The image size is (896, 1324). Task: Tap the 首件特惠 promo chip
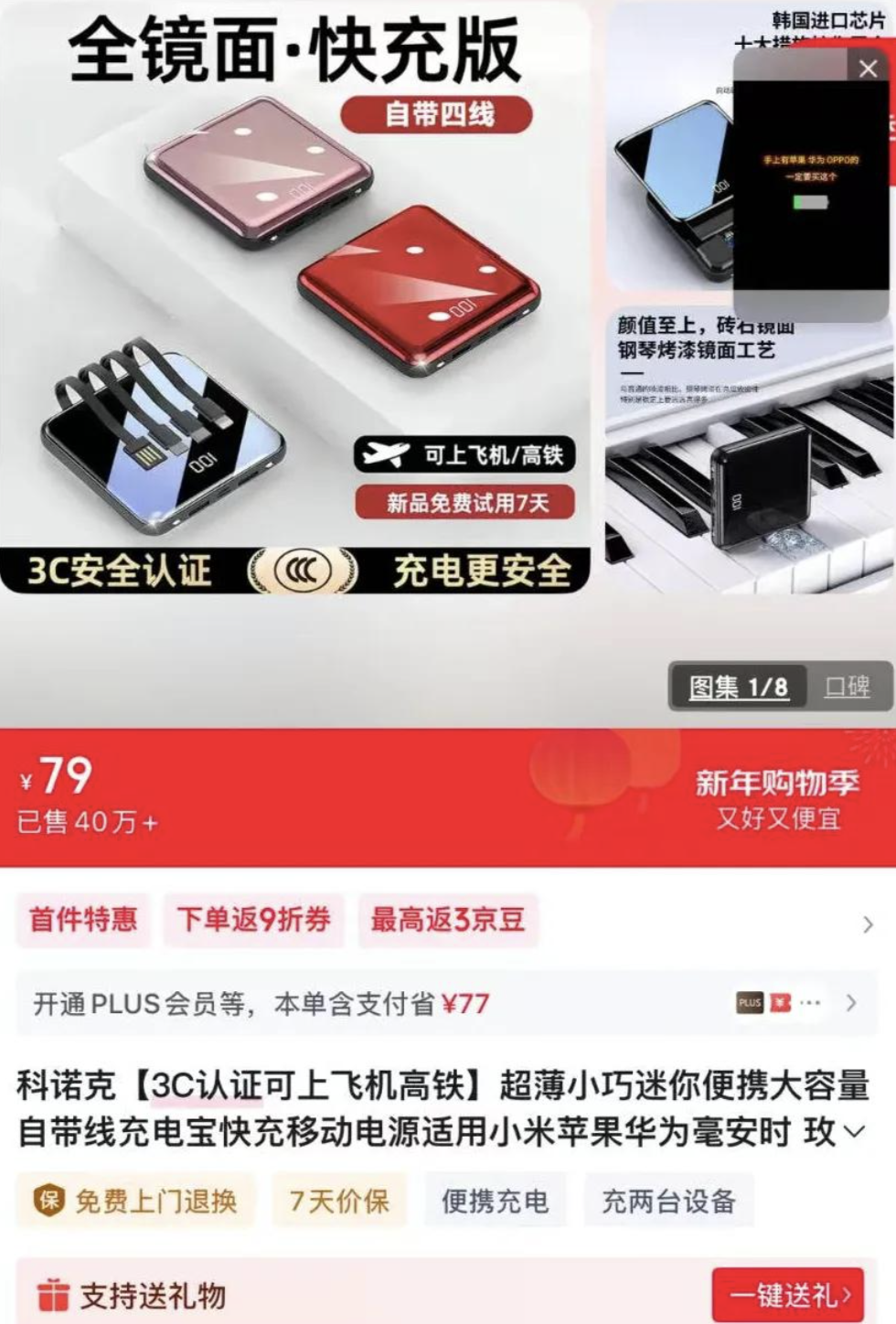[83, 919]
